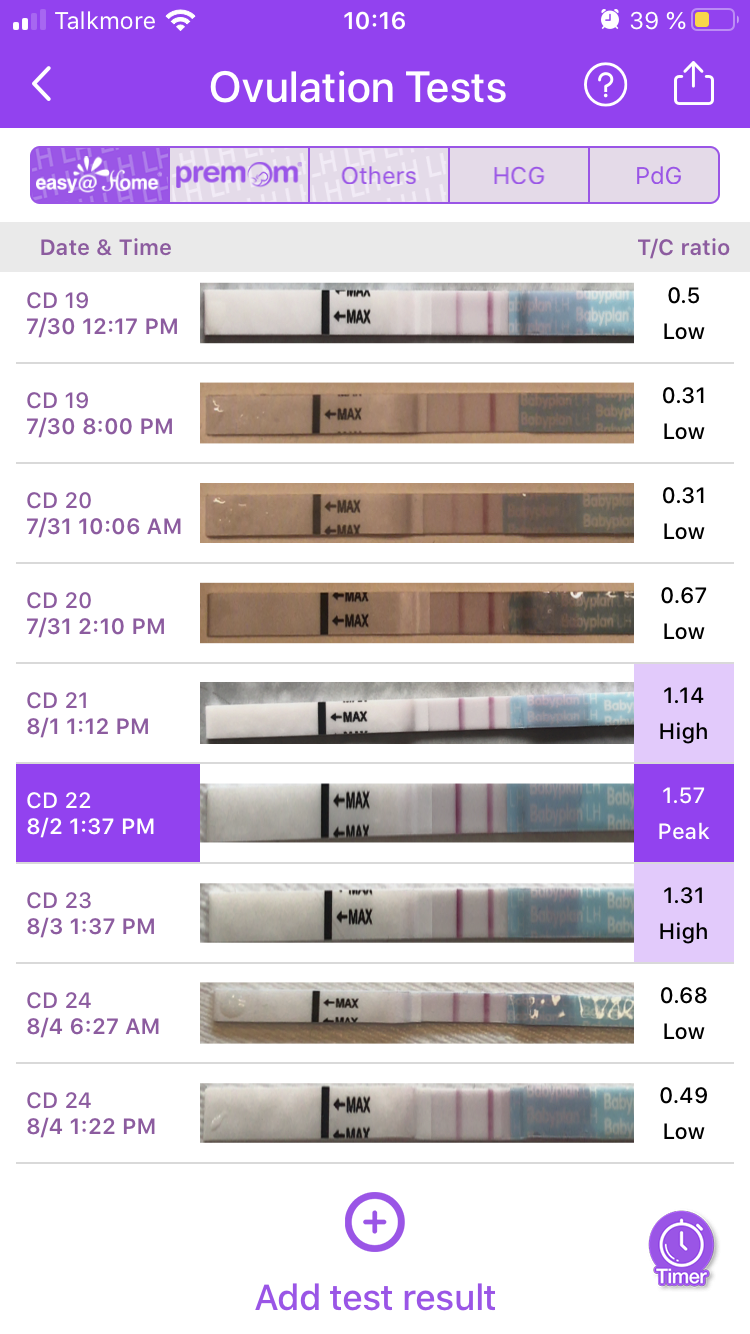The height and width of the screenshot is (1334, 750).
Task: Switch to the HCG tab
Action: pyautogui.click(x=519, y=176)
